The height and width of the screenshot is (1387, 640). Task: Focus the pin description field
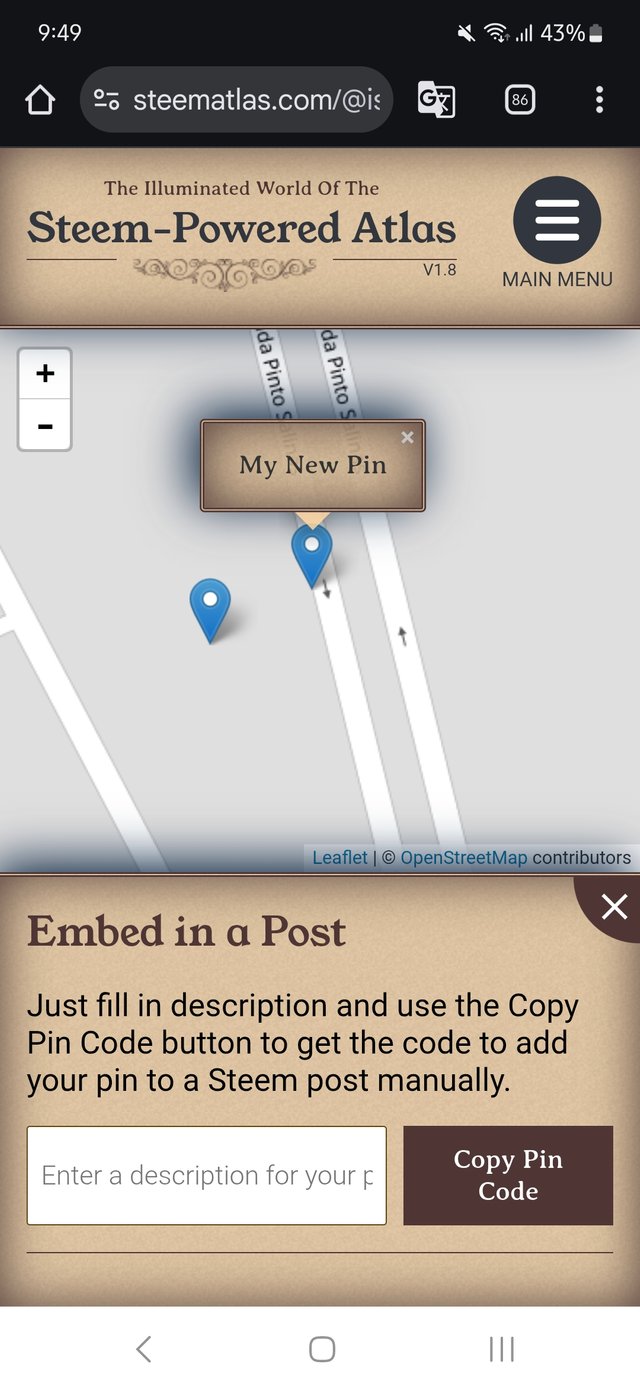(206, 1175)
